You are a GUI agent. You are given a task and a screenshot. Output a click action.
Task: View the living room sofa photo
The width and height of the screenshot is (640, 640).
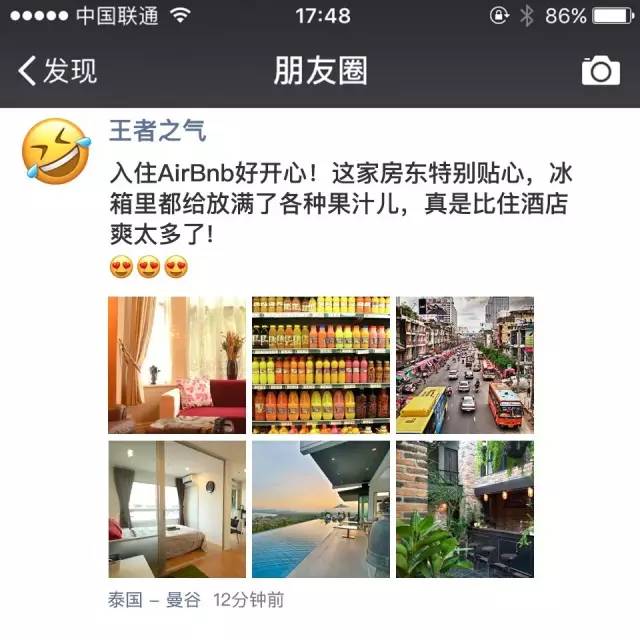click(177, 365)
